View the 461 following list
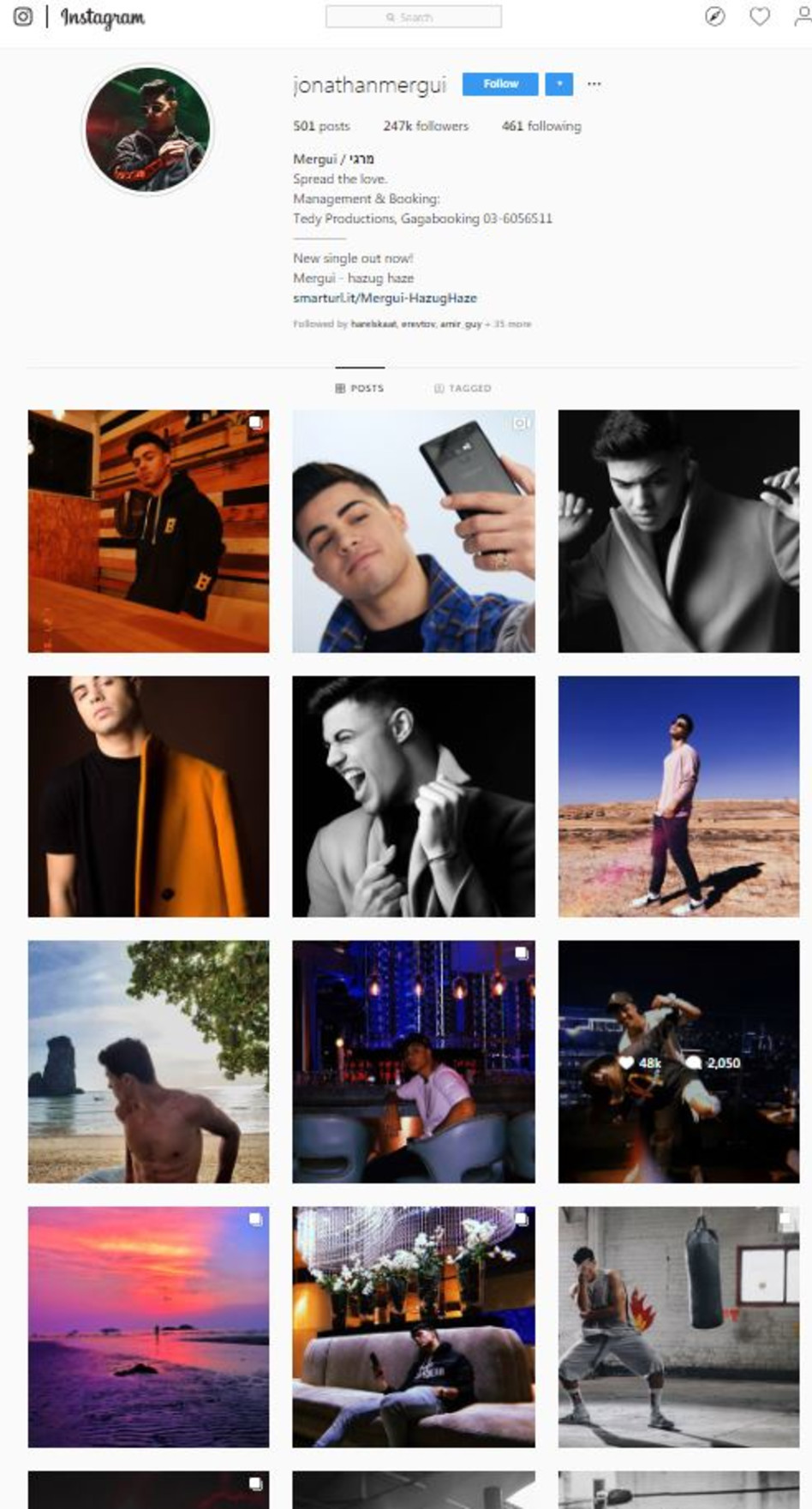 click(541, 126)
